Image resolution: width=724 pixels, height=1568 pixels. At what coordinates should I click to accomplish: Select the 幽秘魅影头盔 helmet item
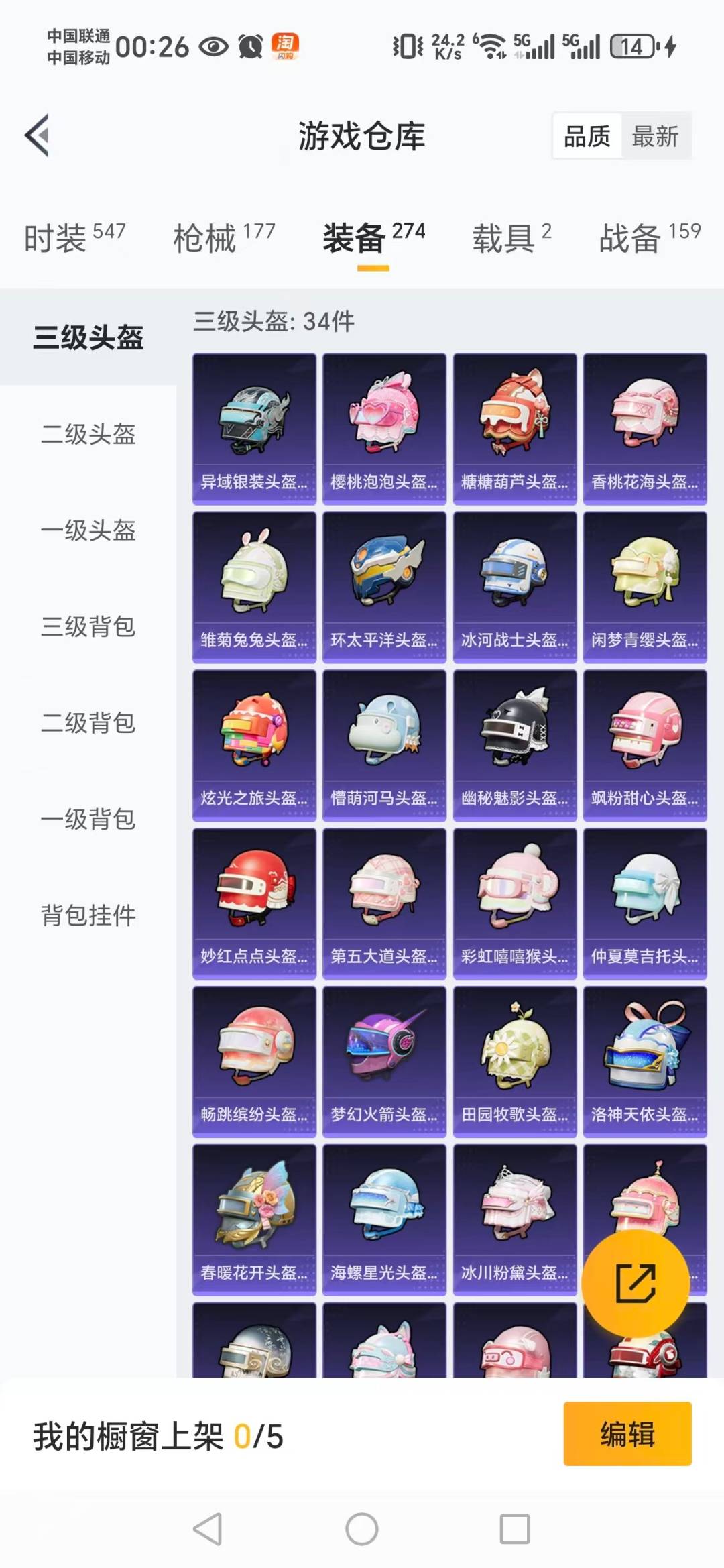[514, 744]
